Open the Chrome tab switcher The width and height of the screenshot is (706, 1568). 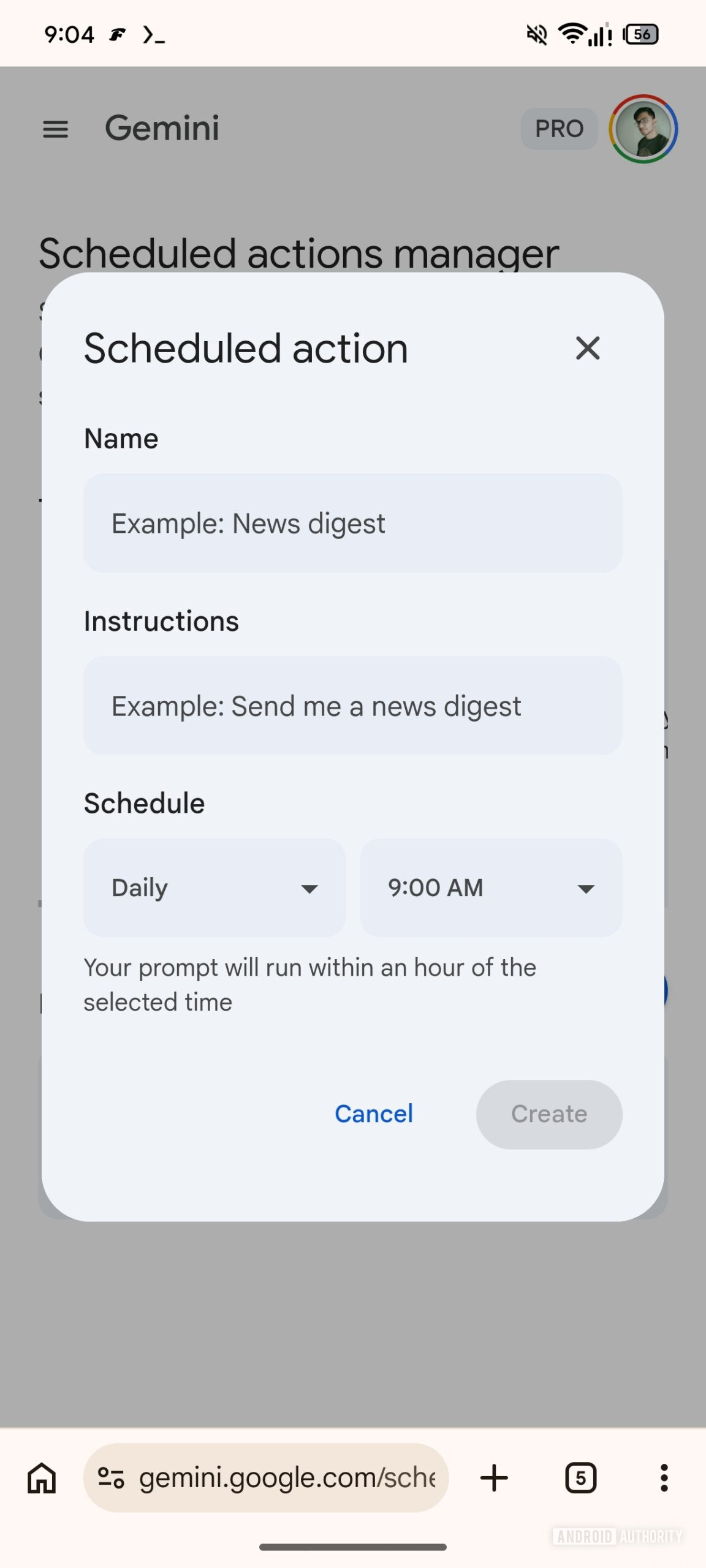(x=581, y=1477)
